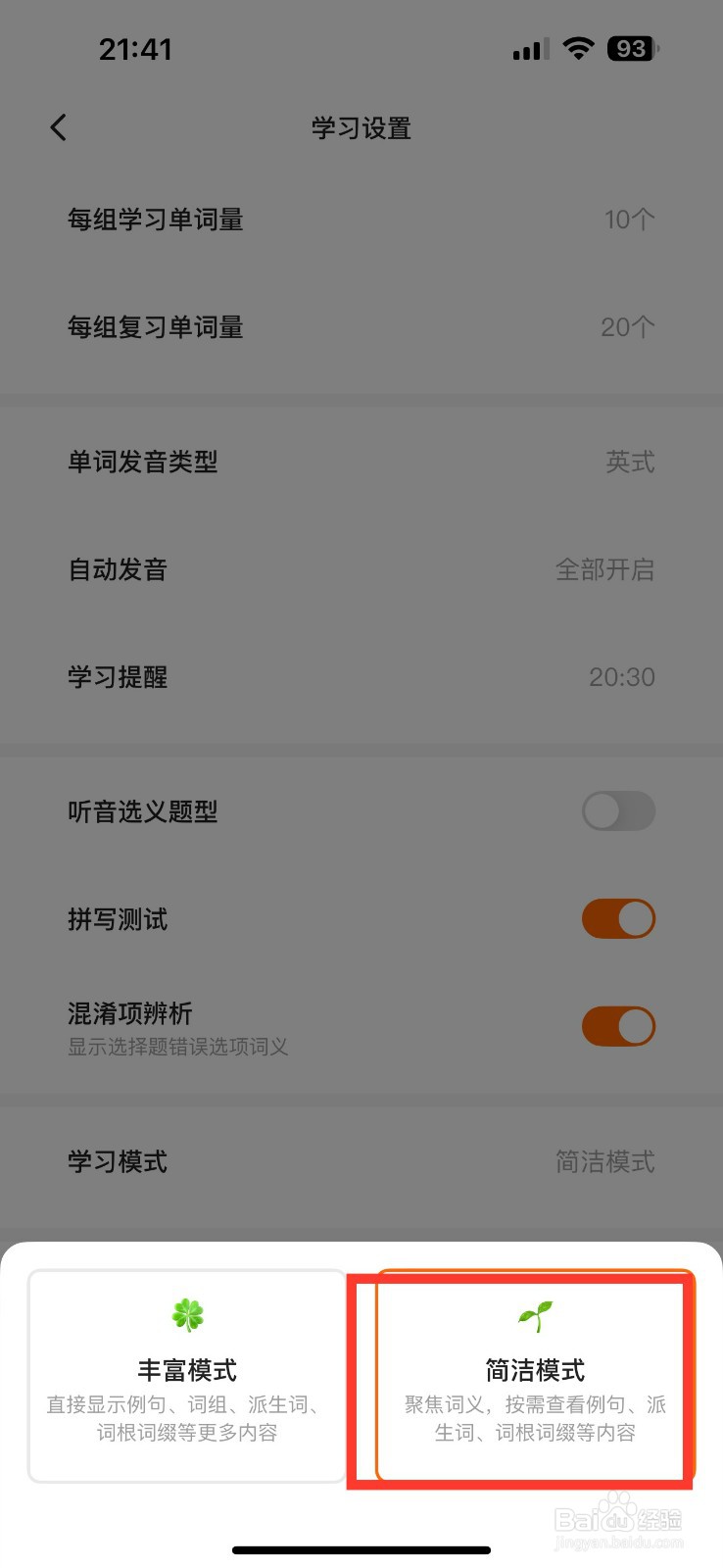Select the clover icon above 丰富模式
The image size is (723, 1568).
(186, 1314)
